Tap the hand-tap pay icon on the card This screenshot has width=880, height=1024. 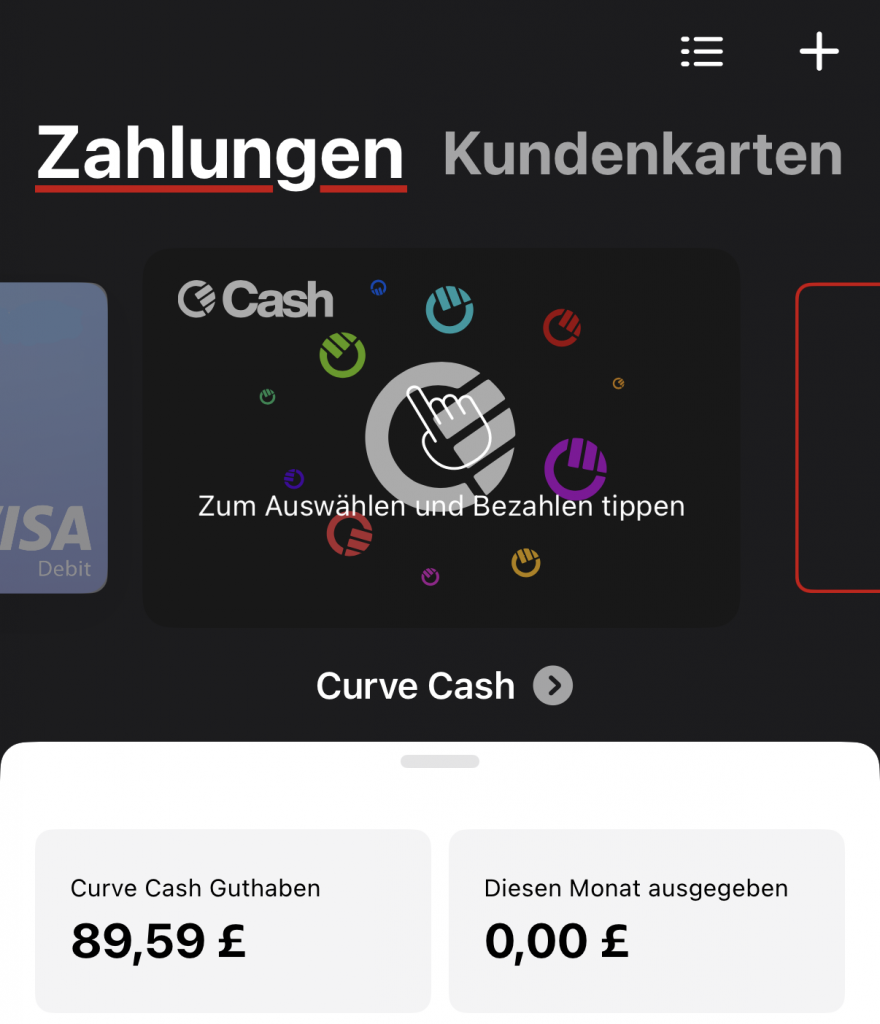coord(446,430)
